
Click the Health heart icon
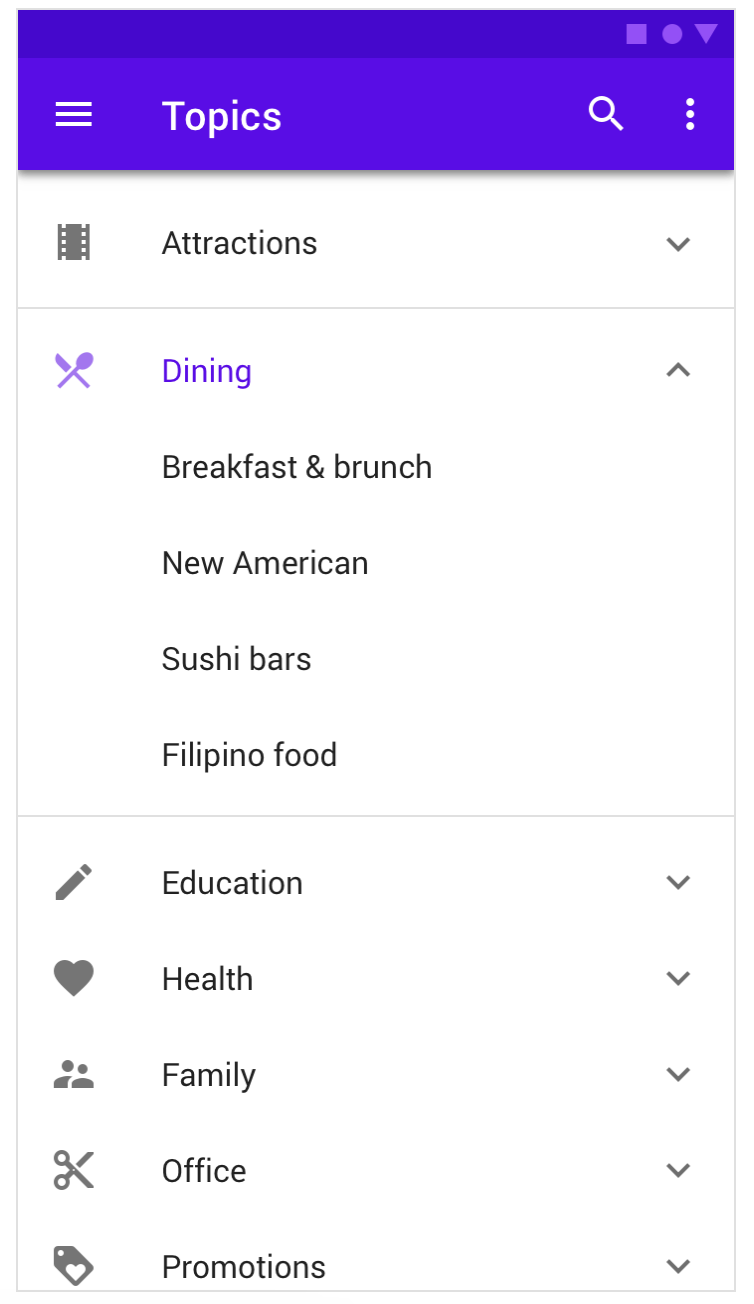(x=73, y=978)
